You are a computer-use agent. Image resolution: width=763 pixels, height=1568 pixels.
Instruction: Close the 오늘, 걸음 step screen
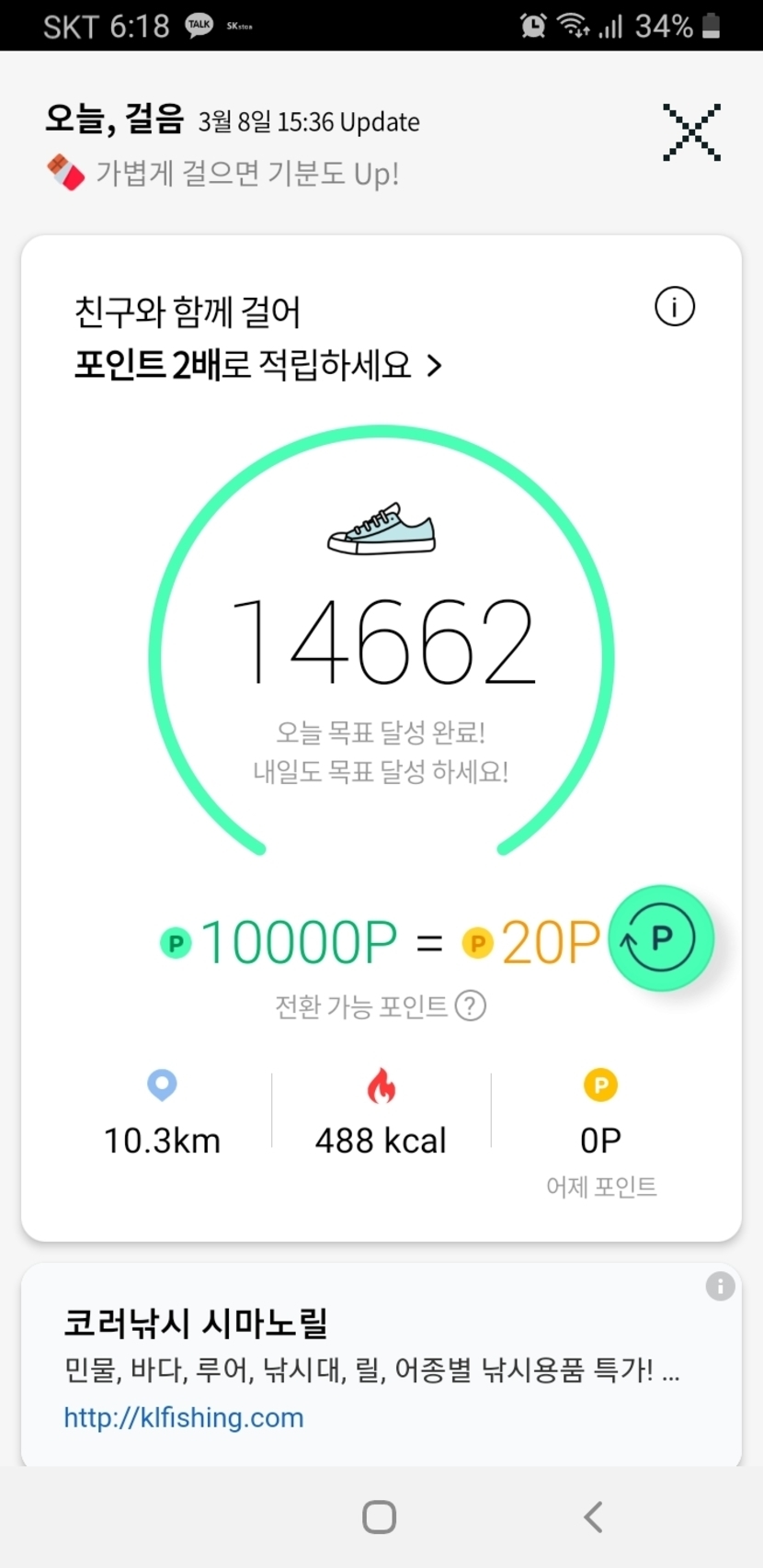tap(691, 133)
